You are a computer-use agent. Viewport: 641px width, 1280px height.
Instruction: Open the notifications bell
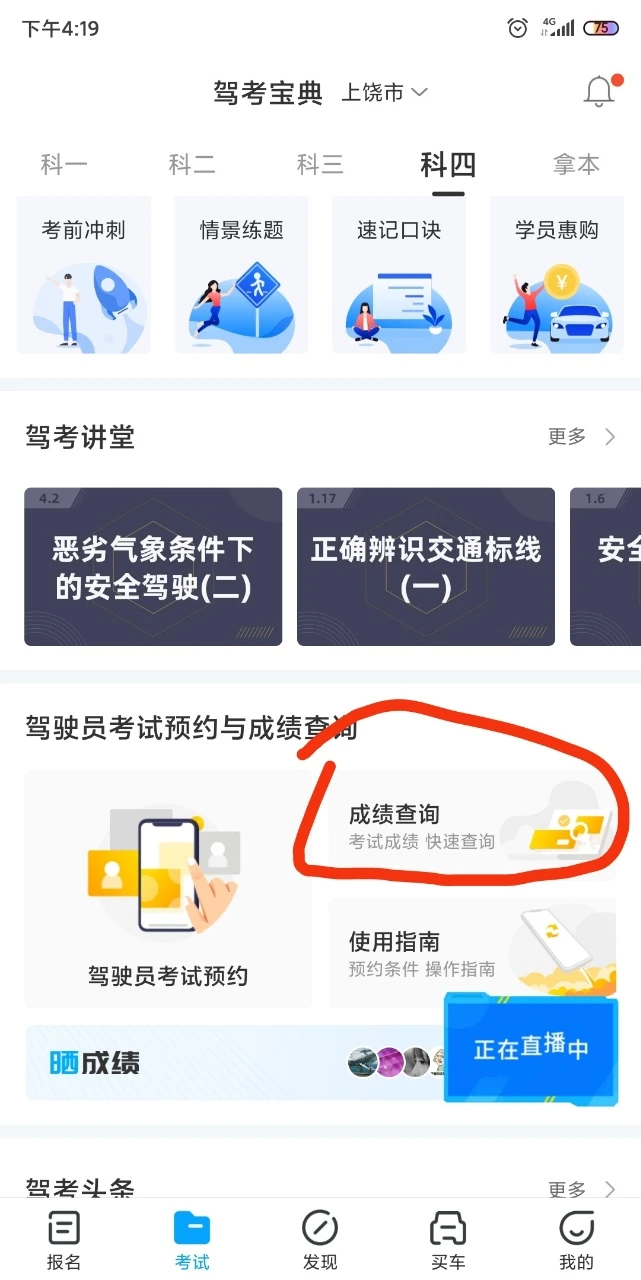[x=599, y=92]
